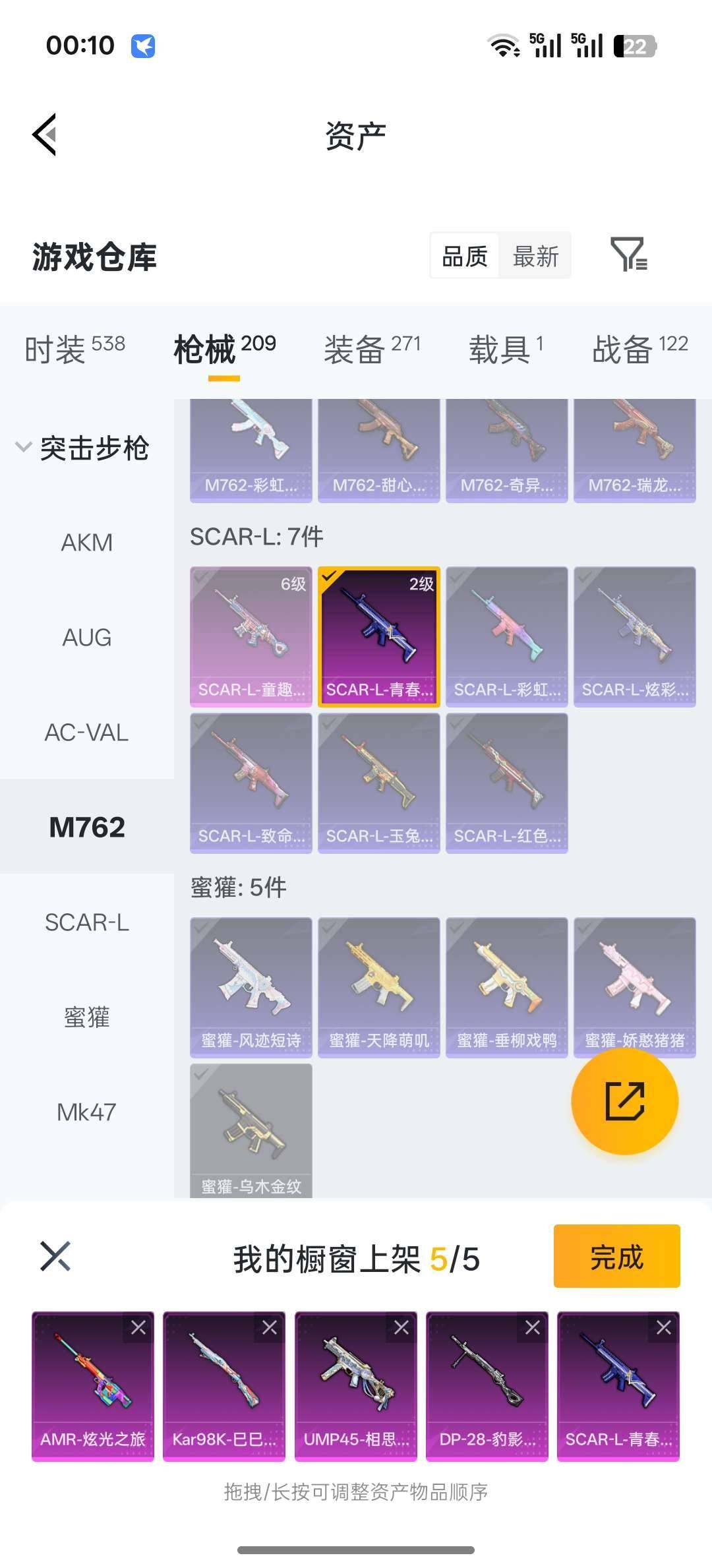
Task: Select AKM in the weapon sidebar
Action: pyautogui.click(x=86, y=542)
